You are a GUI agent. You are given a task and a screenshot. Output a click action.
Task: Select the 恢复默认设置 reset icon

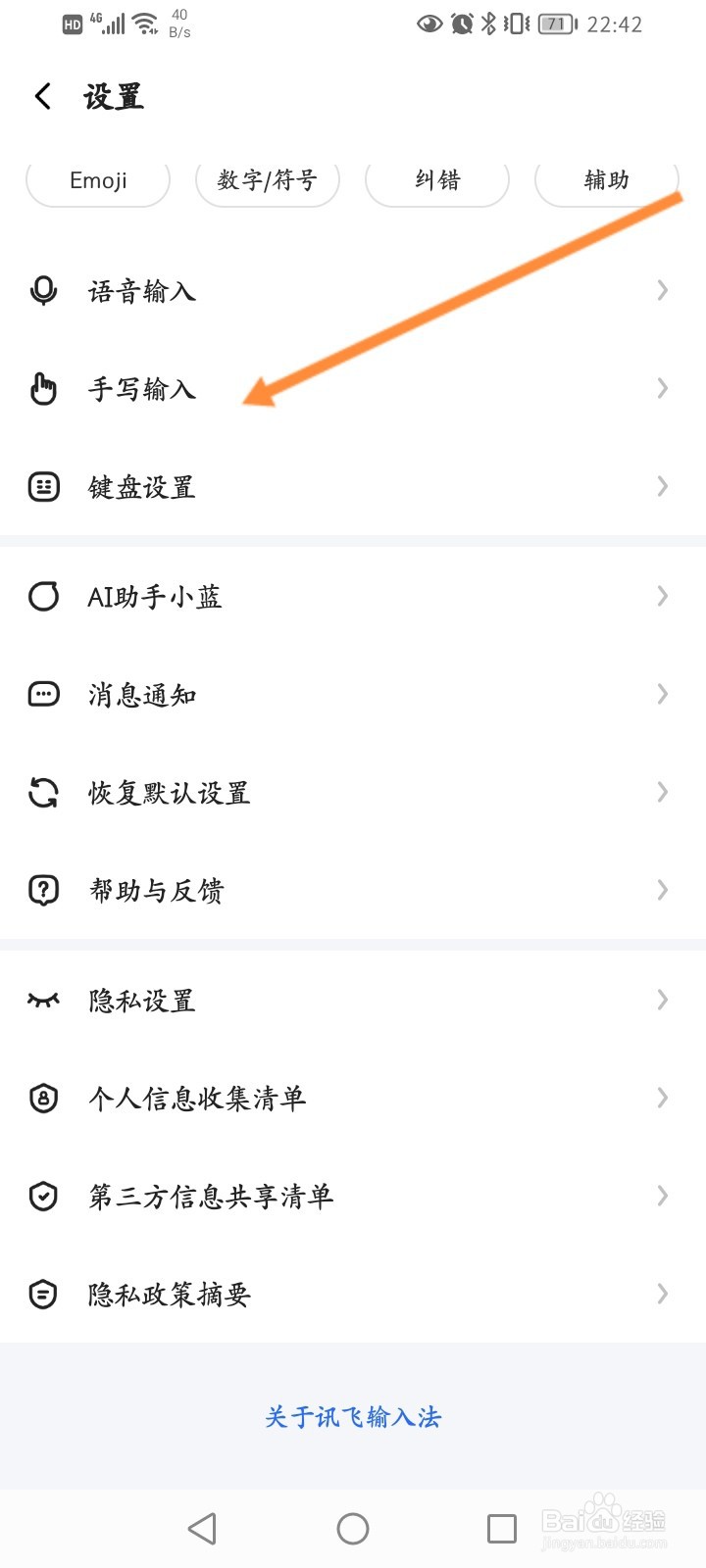pyautogui.click(x=43, y=792)
